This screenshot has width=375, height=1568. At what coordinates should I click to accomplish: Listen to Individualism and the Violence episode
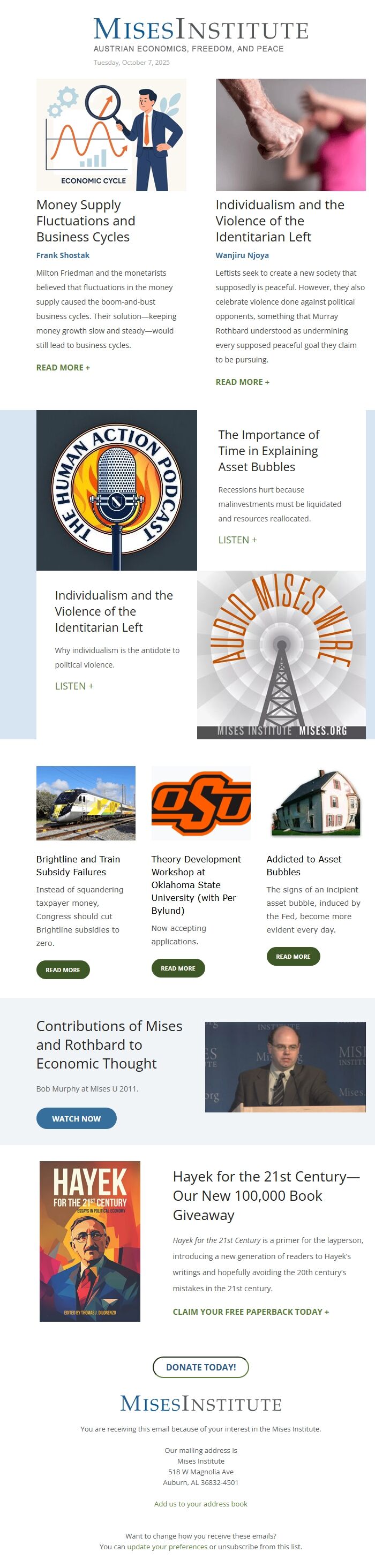(x=74, y=686)
